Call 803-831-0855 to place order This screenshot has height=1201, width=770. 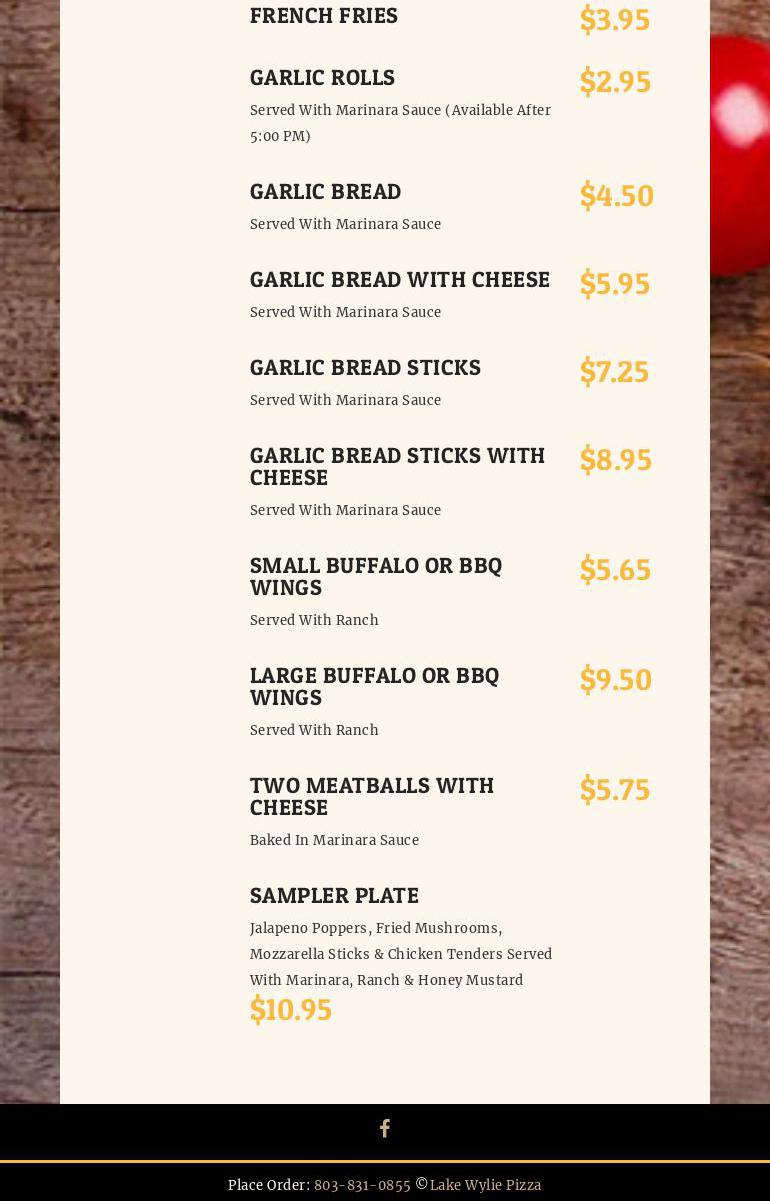pyautogui.click(x=362, y=1185)
